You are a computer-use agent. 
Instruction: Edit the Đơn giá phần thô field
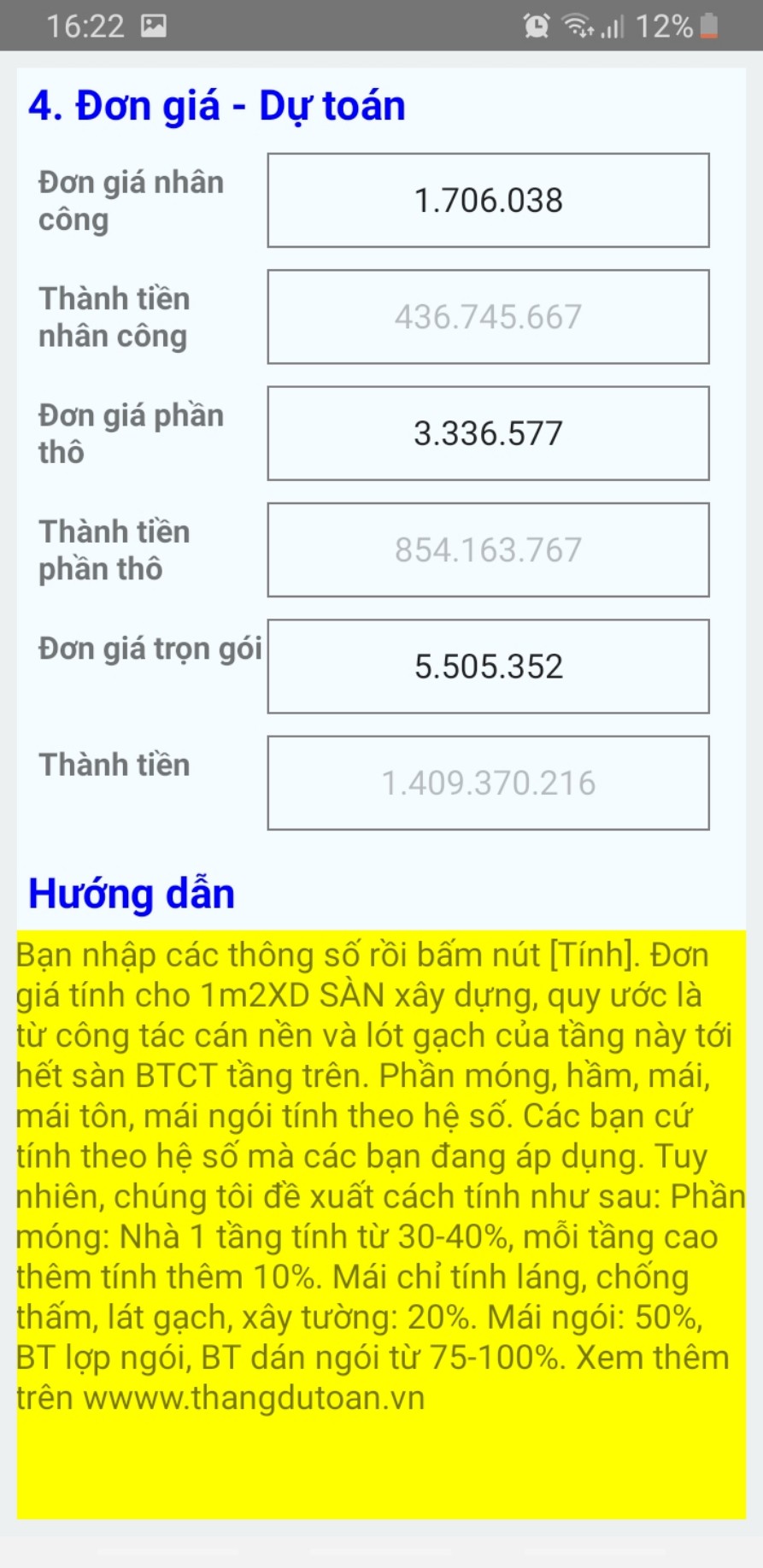pos(488,433)
